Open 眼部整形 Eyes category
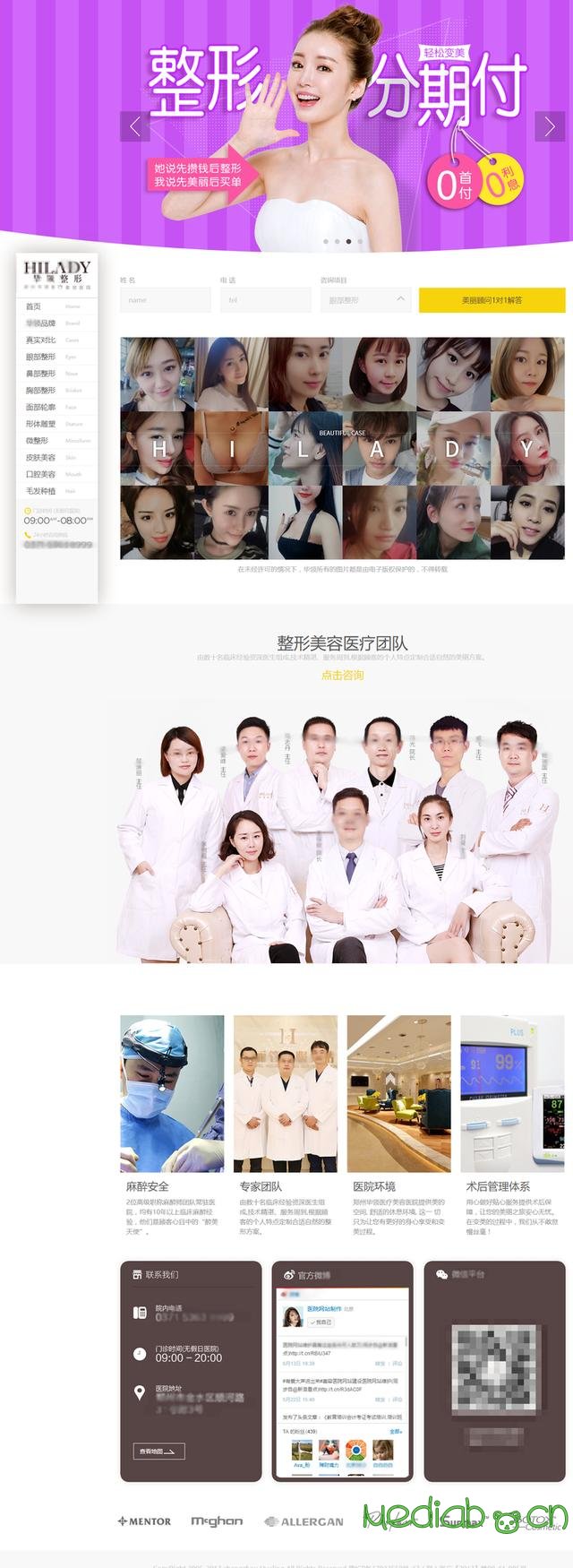The image size is (573, 1568). [x=40, y=357]
